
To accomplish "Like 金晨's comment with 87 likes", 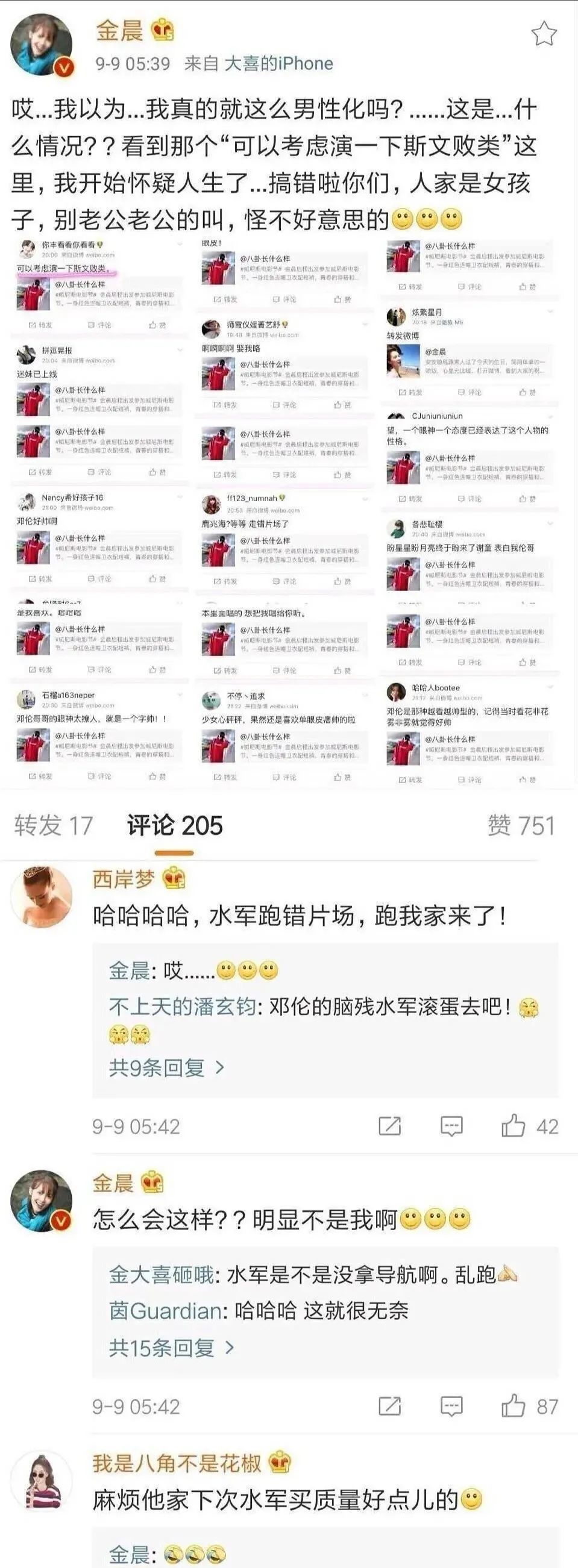I will coord(514,1406).
